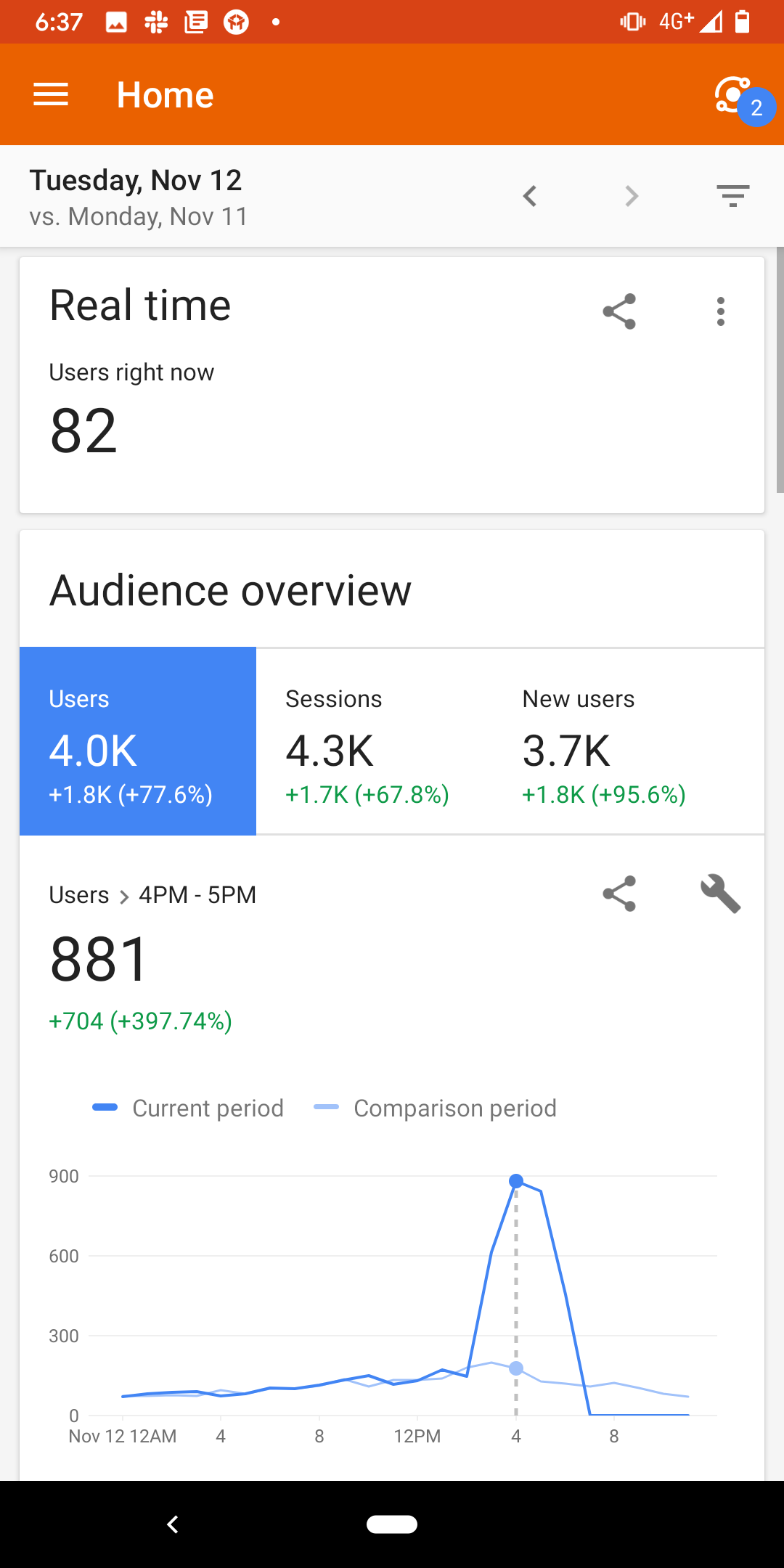
Task: Open the Home screen title
Action: click(165, 94)
